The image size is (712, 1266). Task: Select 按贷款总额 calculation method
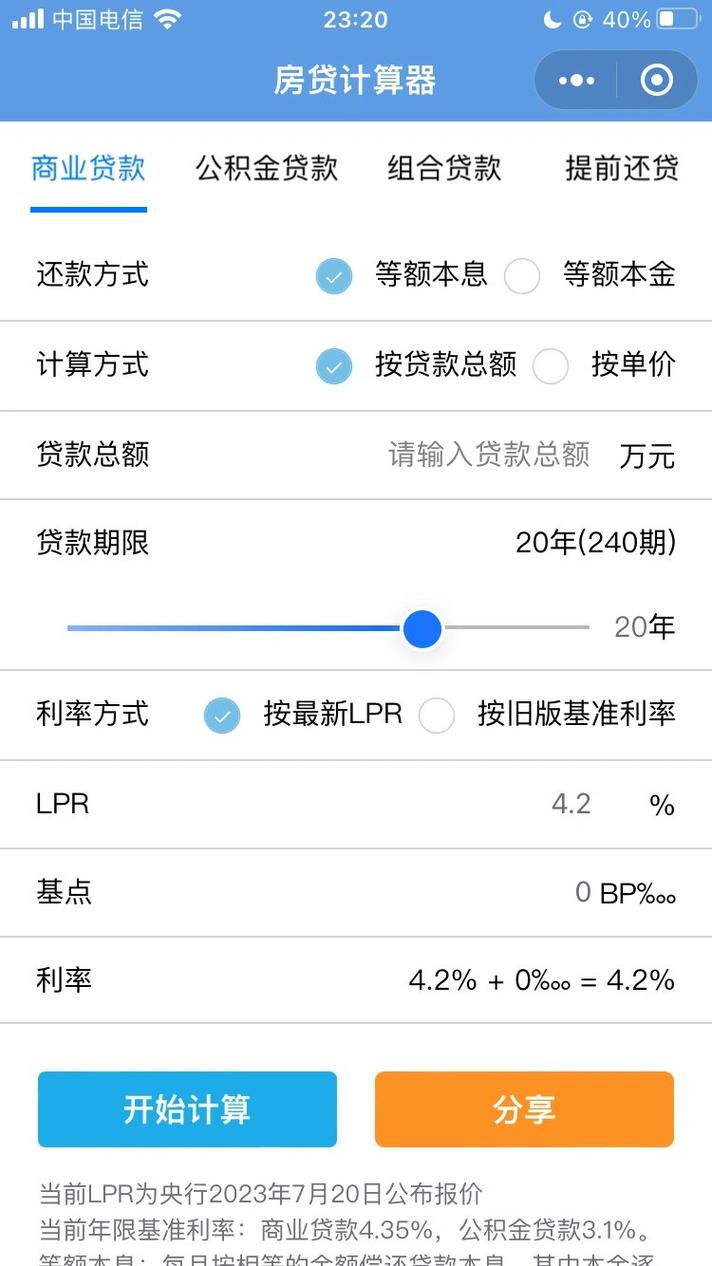[334, 366]
